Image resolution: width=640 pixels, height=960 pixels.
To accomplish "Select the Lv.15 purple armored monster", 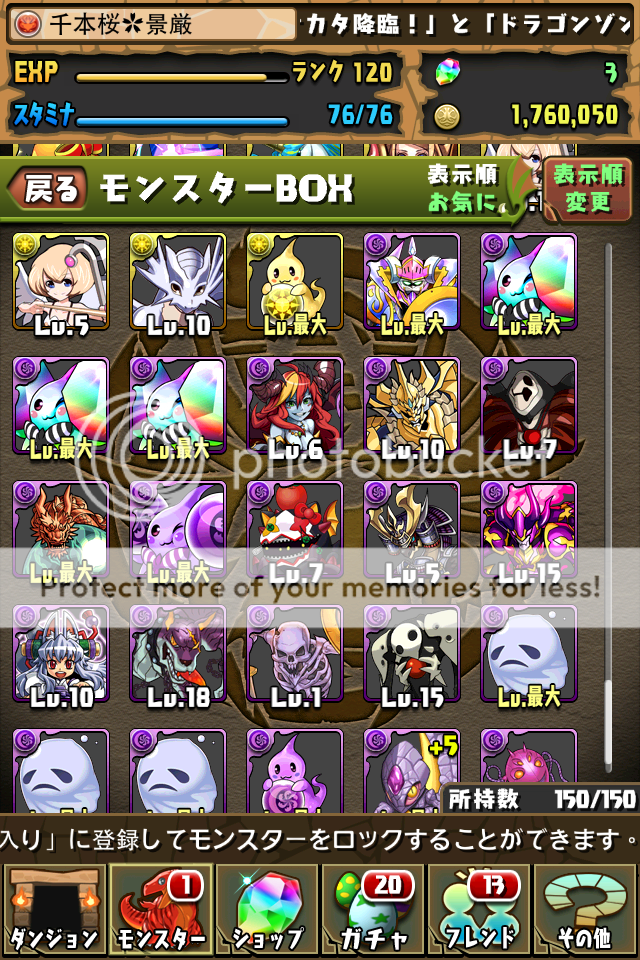I will [529, 529].
